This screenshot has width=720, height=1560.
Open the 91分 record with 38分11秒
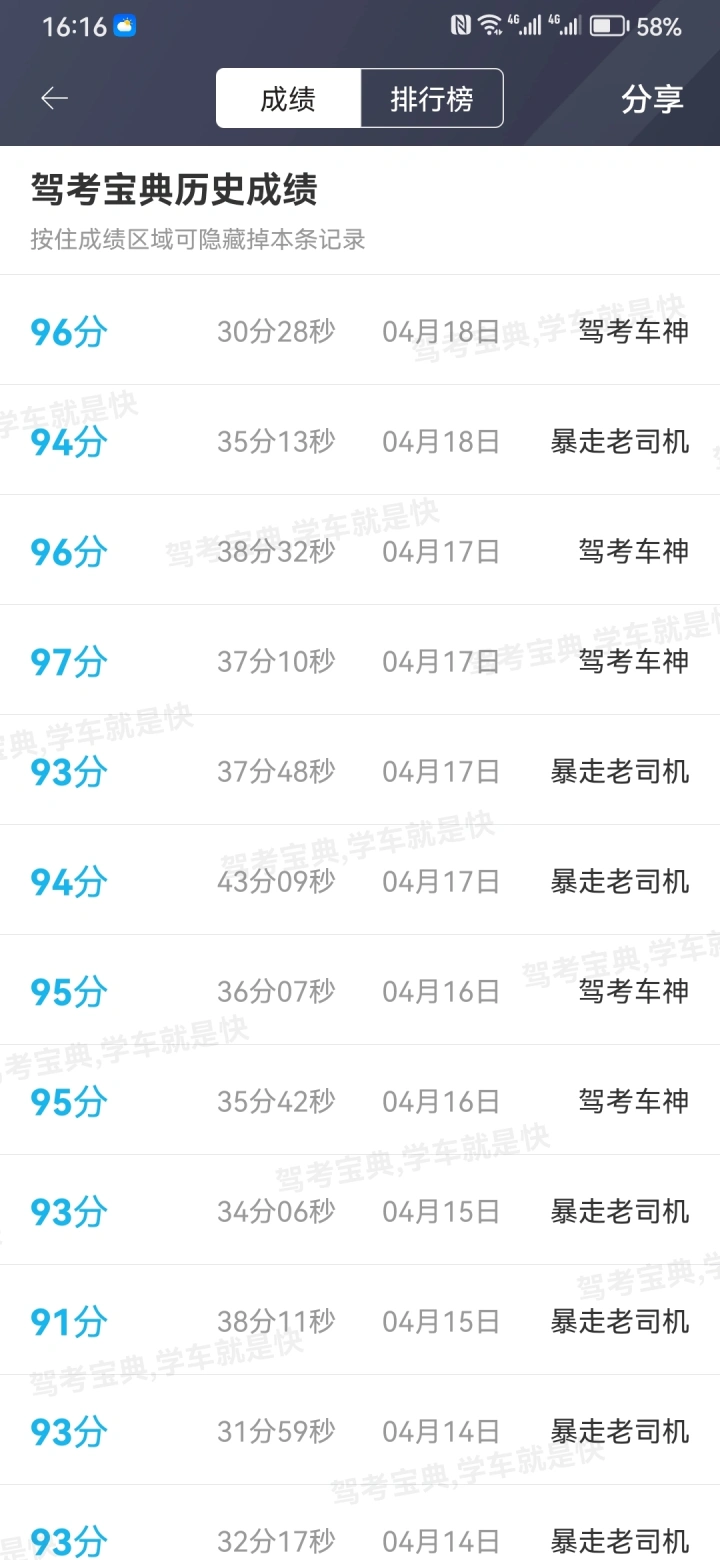[x=360, y=1320]
